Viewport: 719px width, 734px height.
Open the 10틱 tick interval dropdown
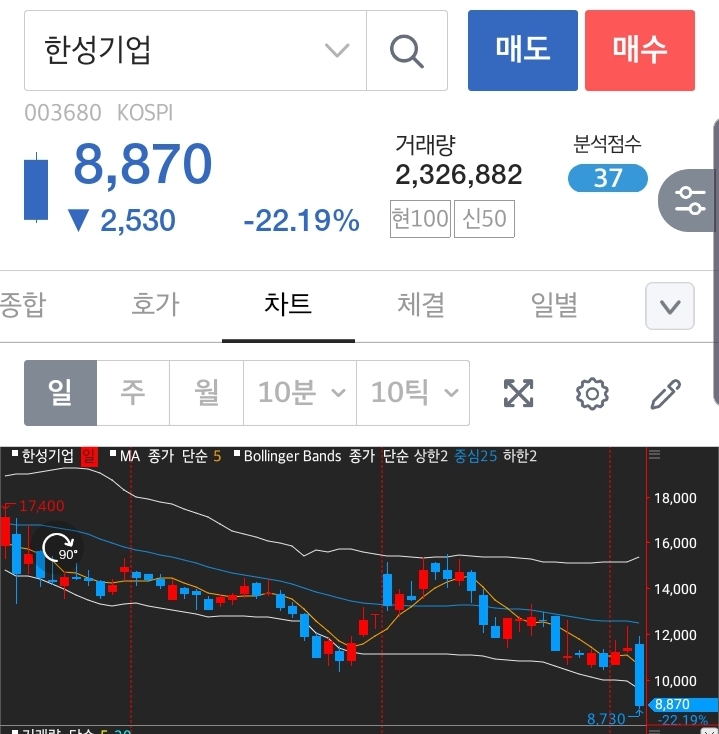click(x=414, y=393)
